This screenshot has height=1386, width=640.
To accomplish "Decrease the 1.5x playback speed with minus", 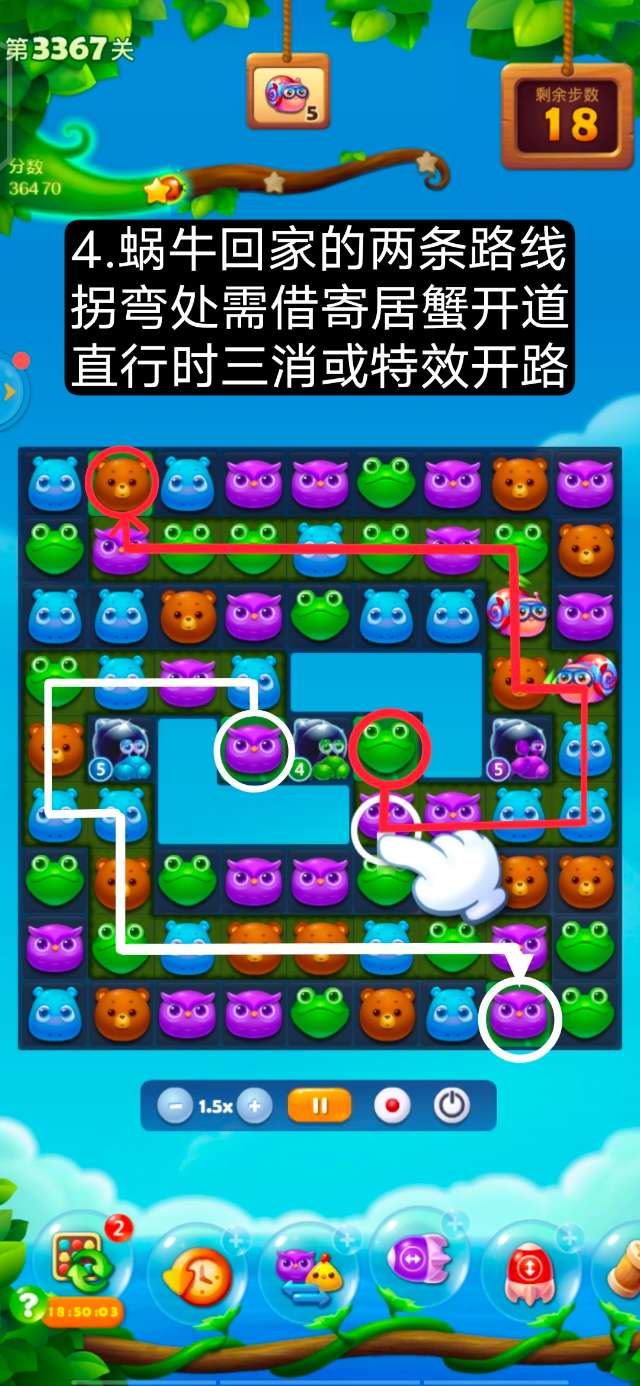I will coord(175,1106).
